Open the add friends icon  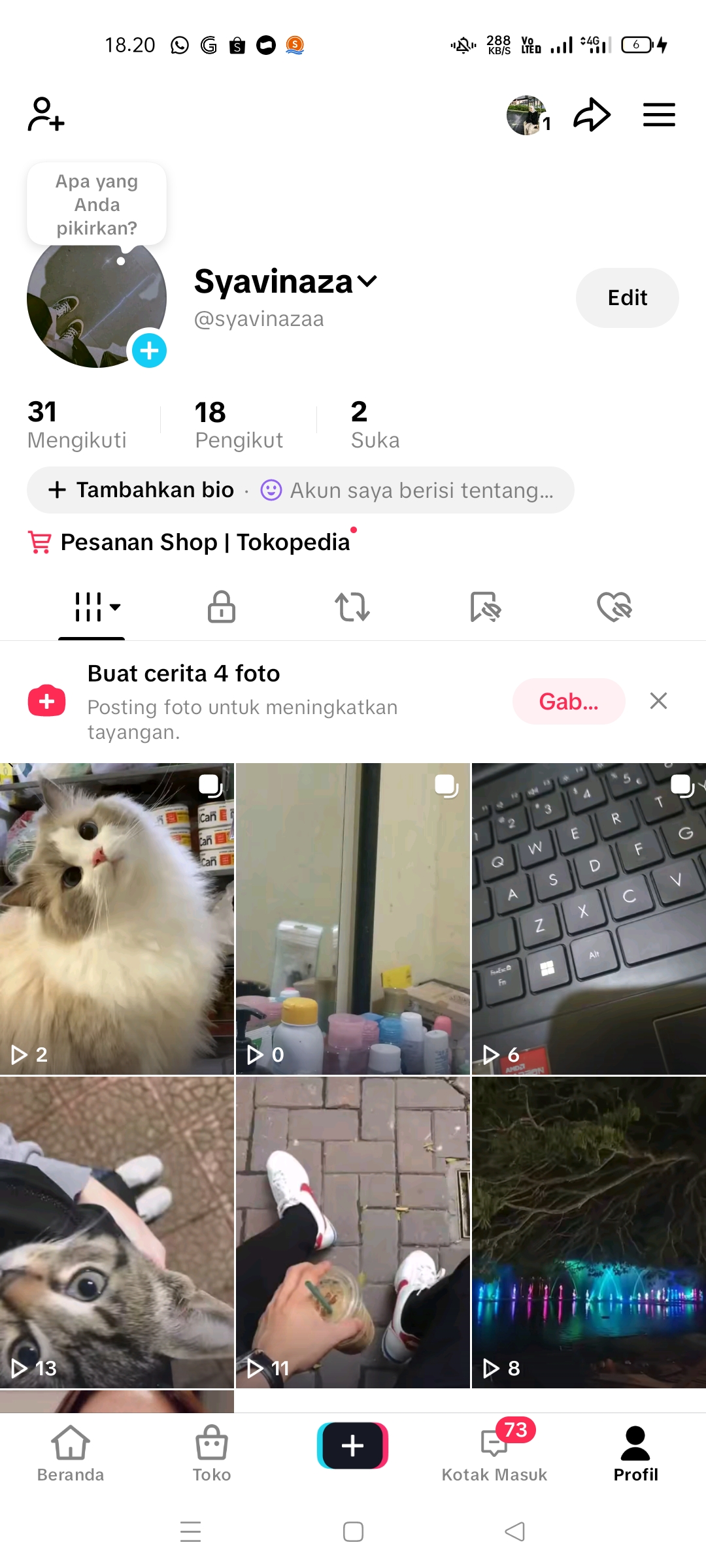coord(46,115)
